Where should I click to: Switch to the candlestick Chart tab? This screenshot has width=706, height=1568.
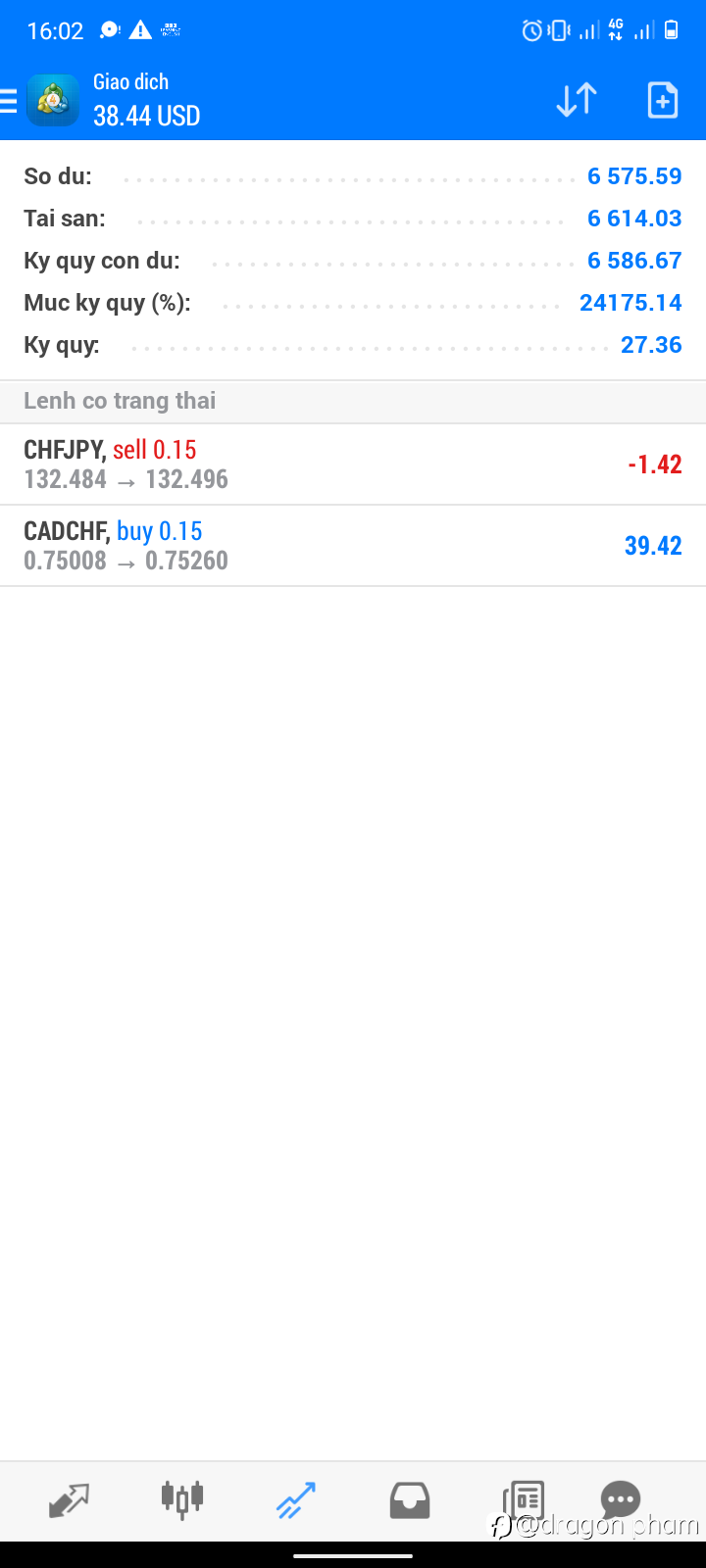[182, 1499]
